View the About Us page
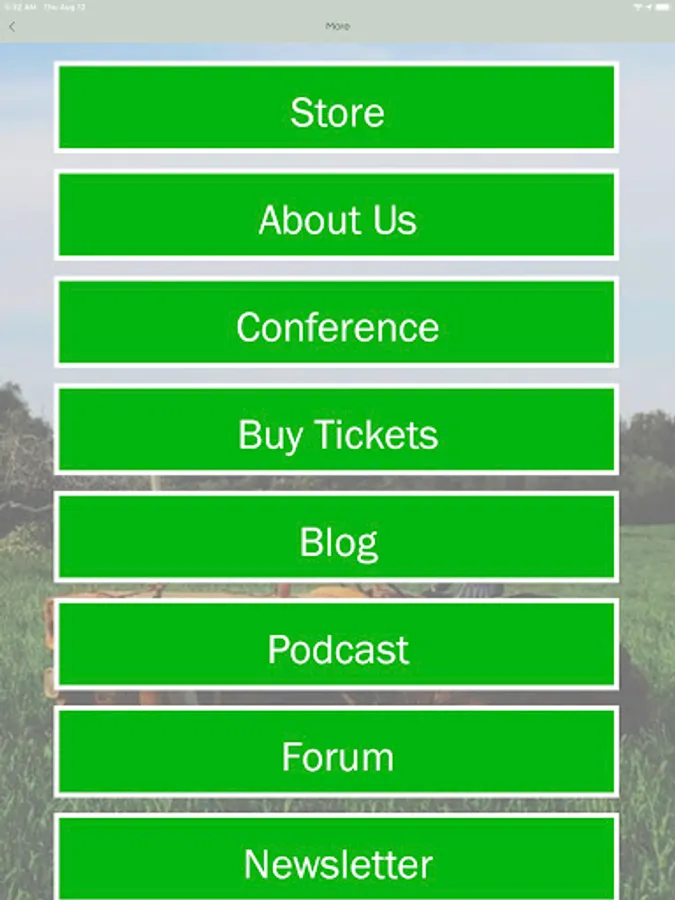This screenshot has width=675, height=900. [x=337, y=215]
